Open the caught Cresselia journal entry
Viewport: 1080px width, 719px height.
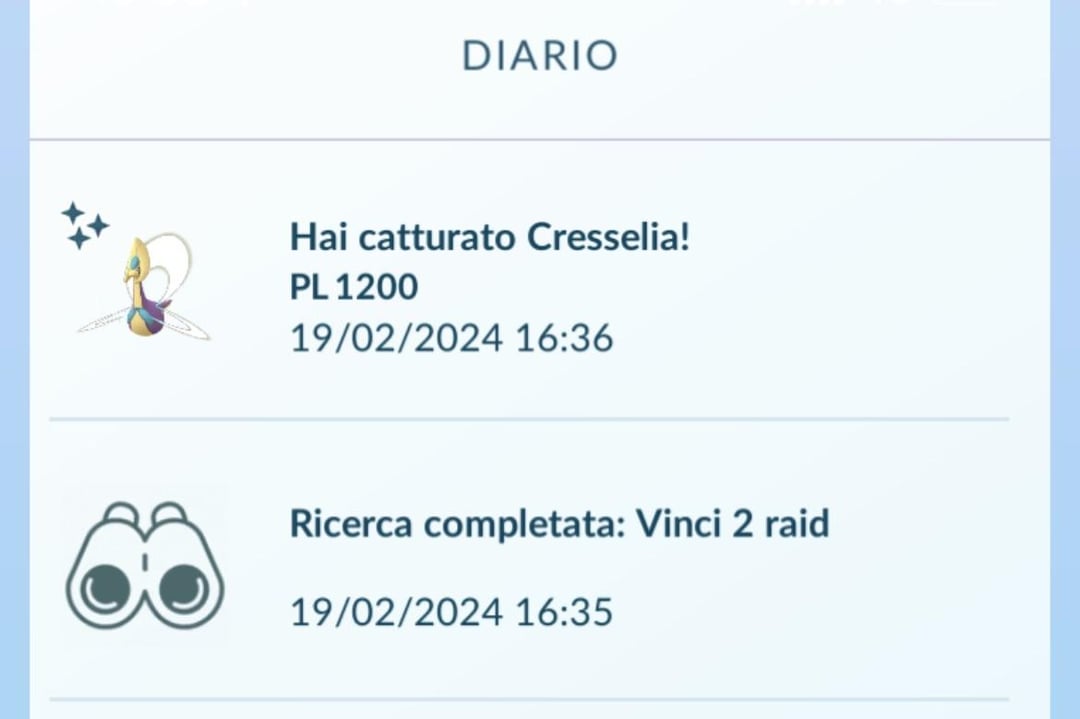pyautogui.click(x=489, y=285)
